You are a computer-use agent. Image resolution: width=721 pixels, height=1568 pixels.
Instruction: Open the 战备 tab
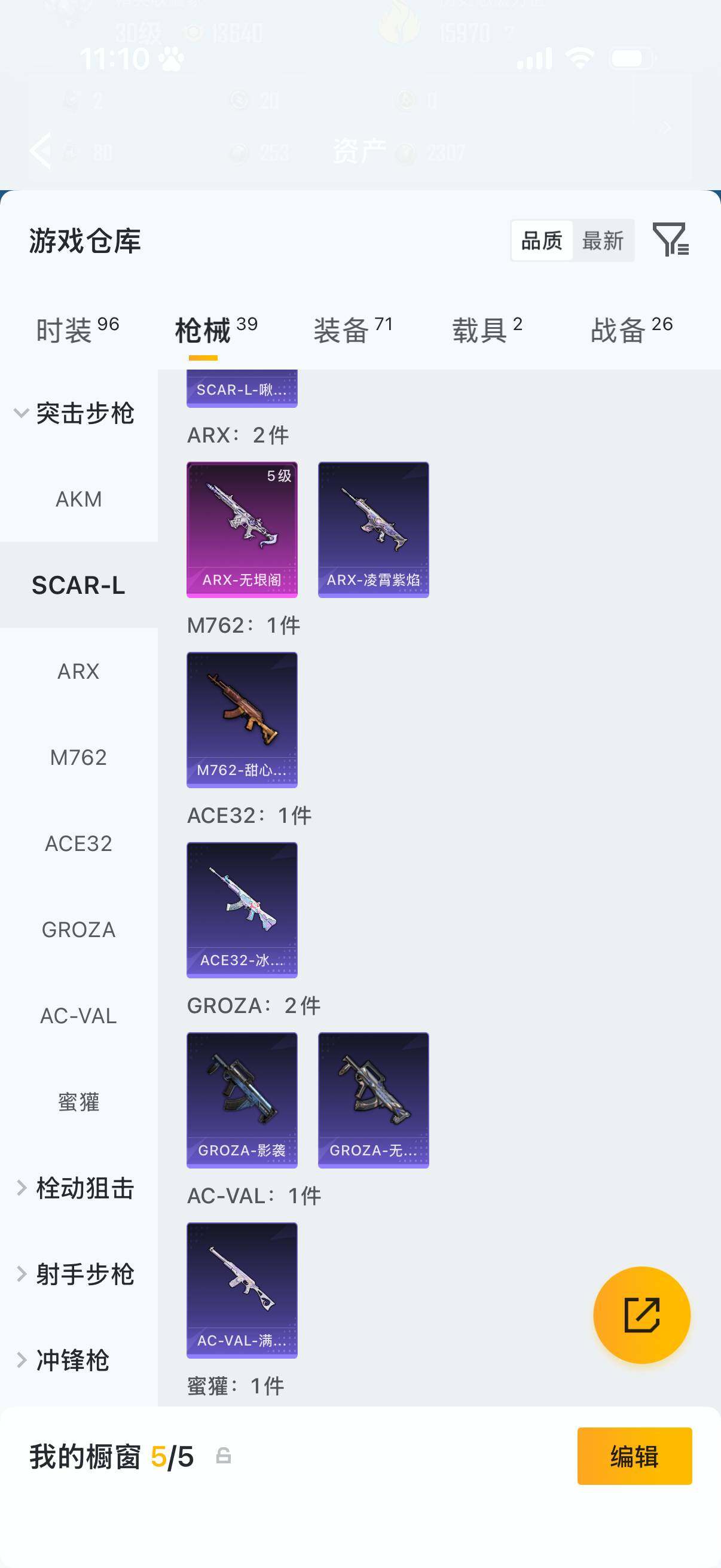(x=631, y=331)
